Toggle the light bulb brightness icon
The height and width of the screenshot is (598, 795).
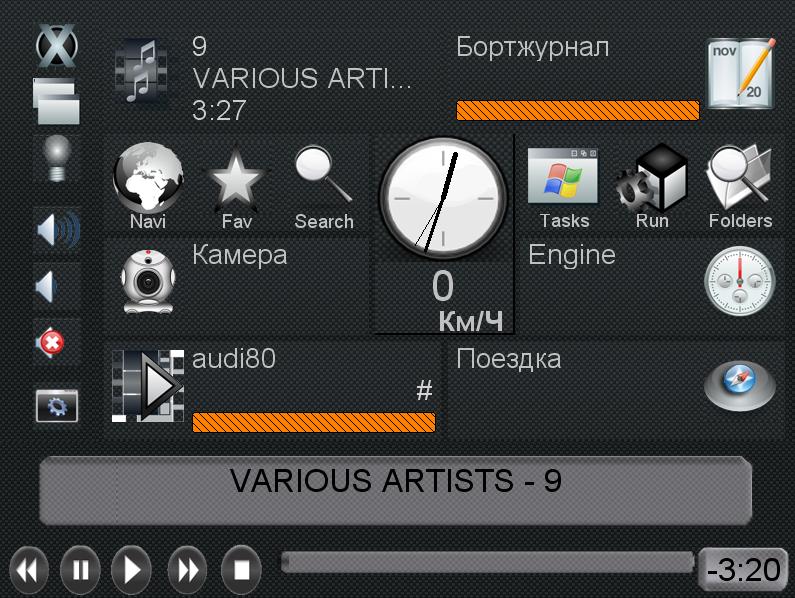tap(57, 158)
